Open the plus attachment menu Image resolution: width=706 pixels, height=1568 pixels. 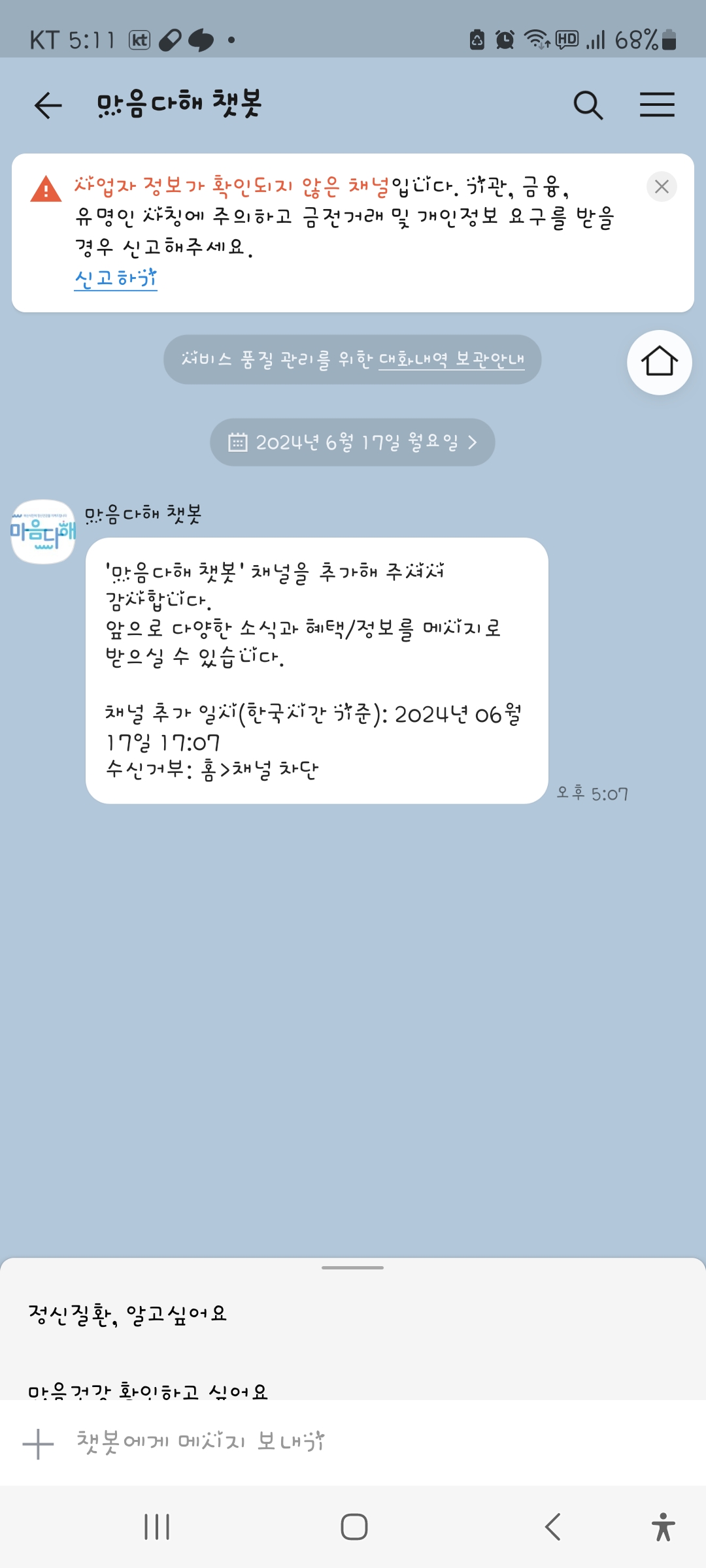(38, 1444)
